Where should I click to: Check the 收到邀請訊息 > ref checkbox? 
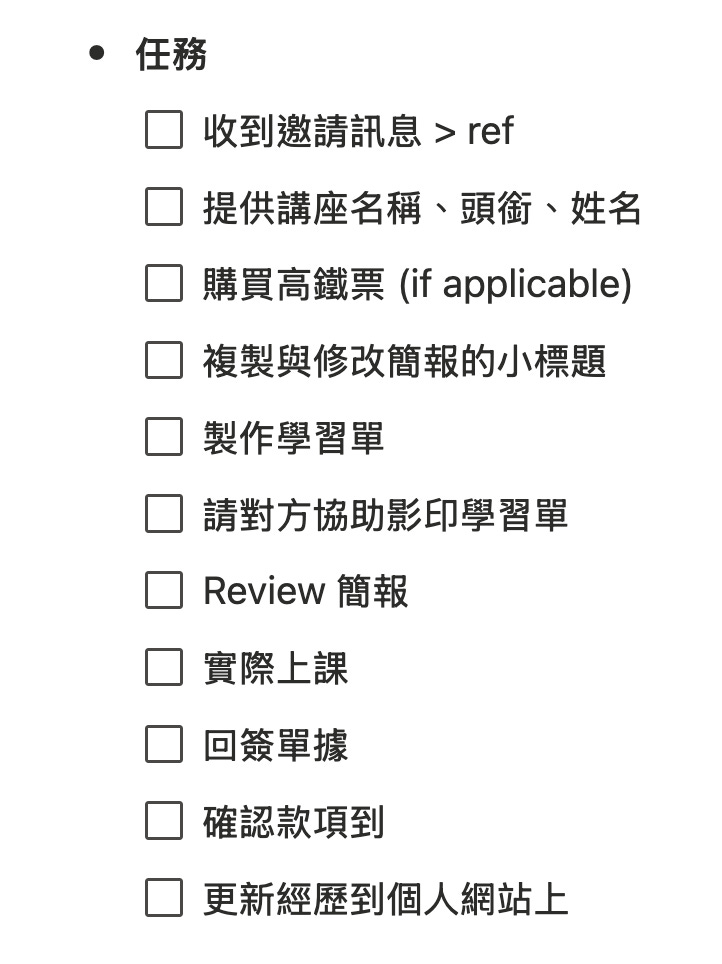click(164, 130)
